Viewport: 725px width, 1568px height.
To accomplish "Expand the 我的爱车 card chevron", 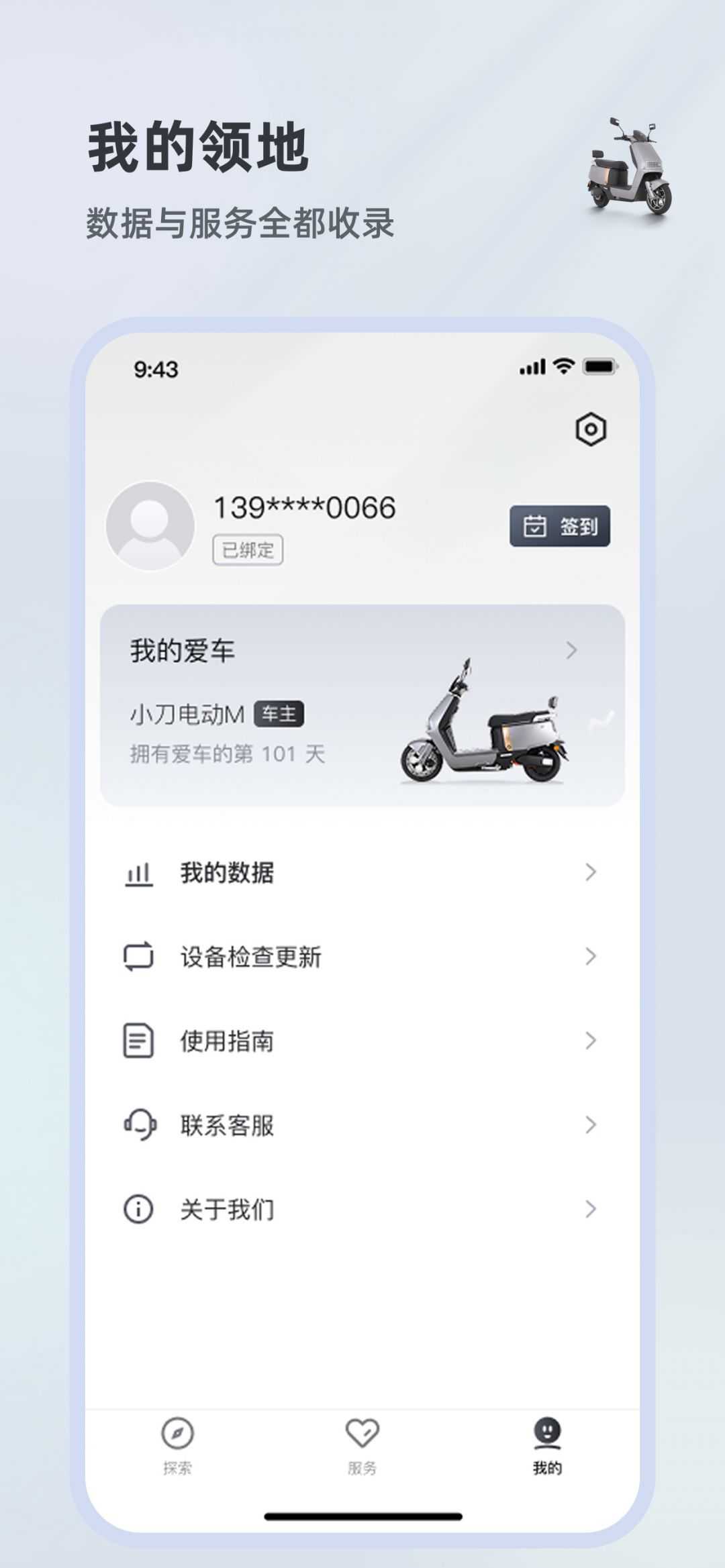I will (x=572, y=651).
